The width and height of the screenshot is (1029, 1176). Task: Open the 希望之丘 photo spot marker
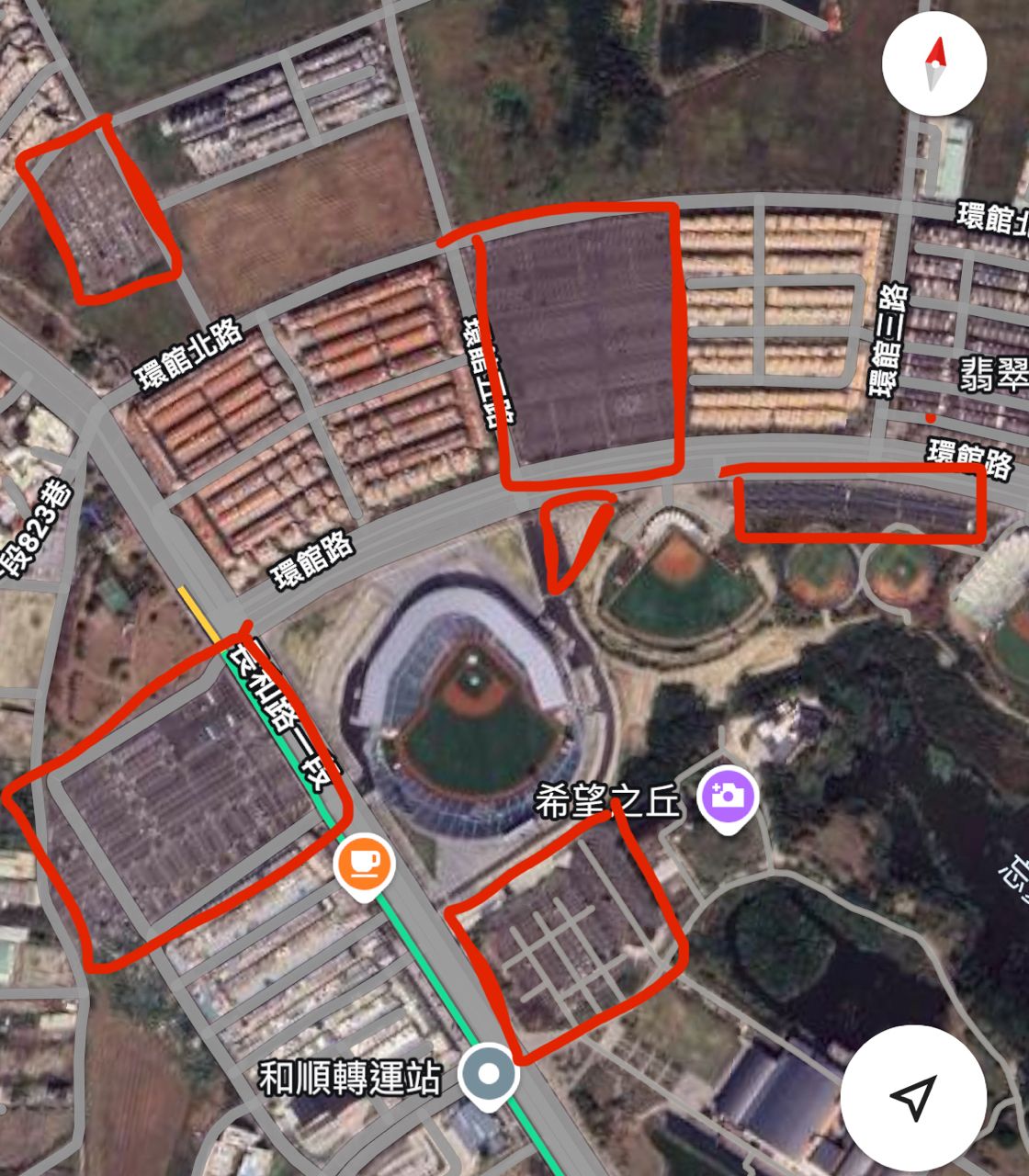(x=729, y=797)
